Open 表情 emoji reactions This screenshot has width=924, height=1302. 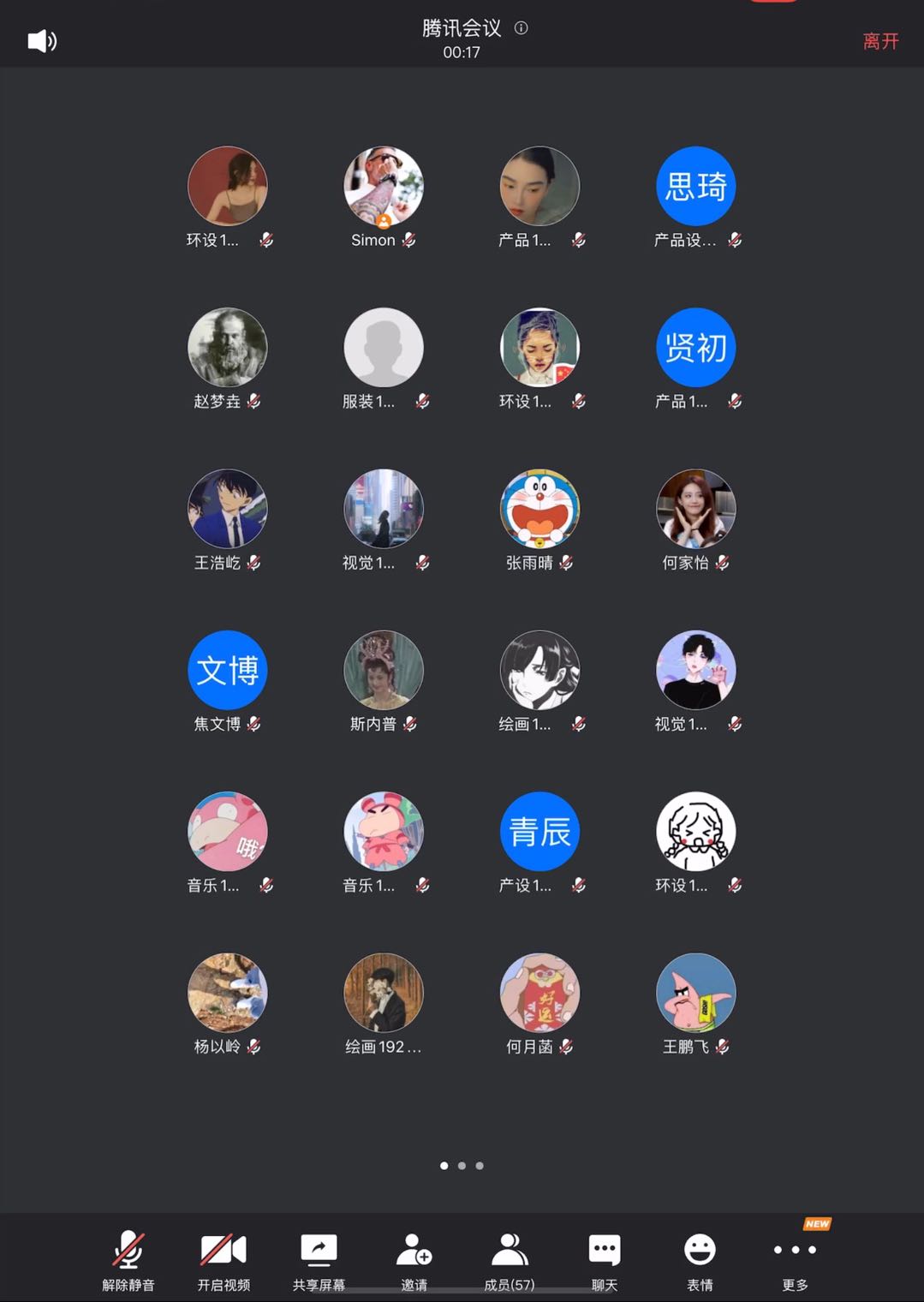[x=700, y=1259]
